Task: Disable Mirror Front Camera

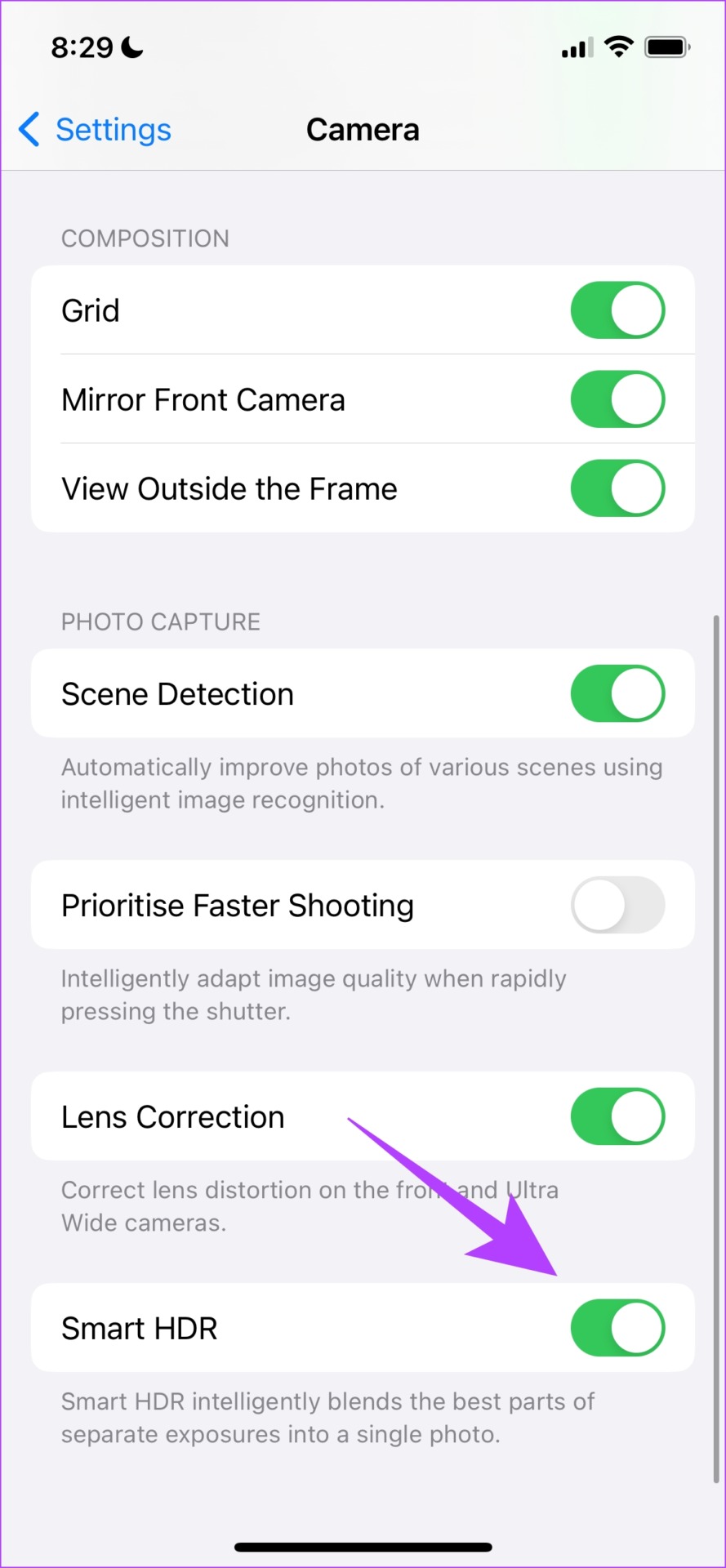Action: pos(617,399)
